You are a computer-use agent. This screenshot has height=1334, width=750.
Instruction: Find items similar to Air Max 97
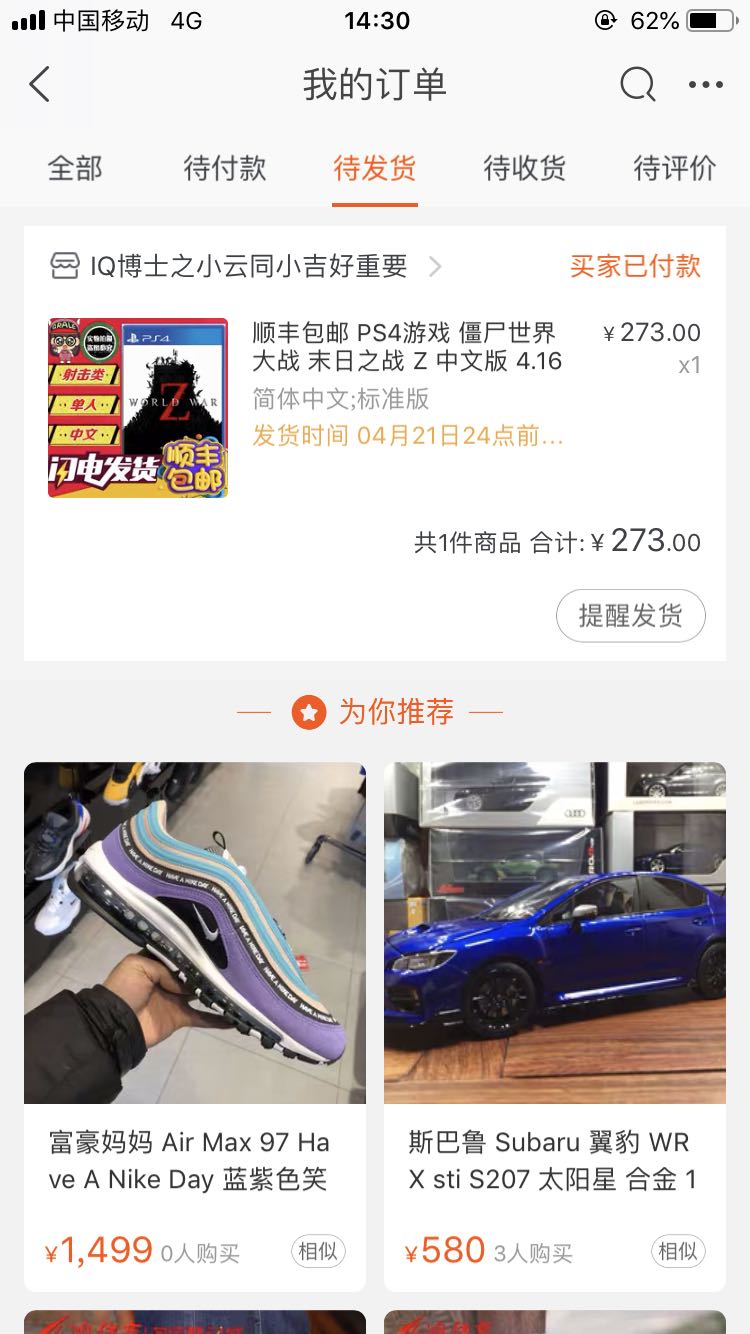point(318,1251)
